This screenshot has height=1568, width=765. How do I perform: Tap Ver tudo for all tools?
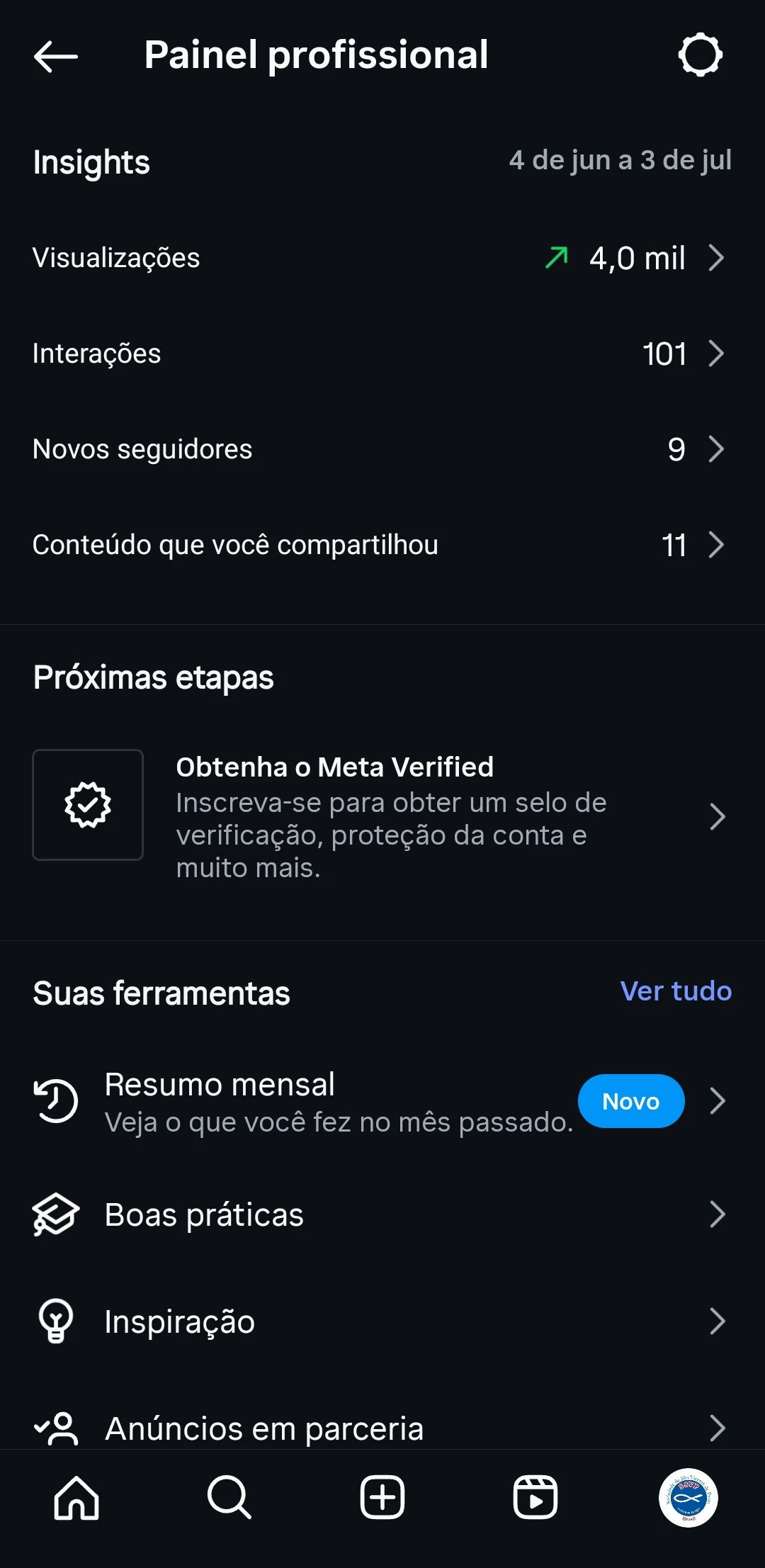675,991
